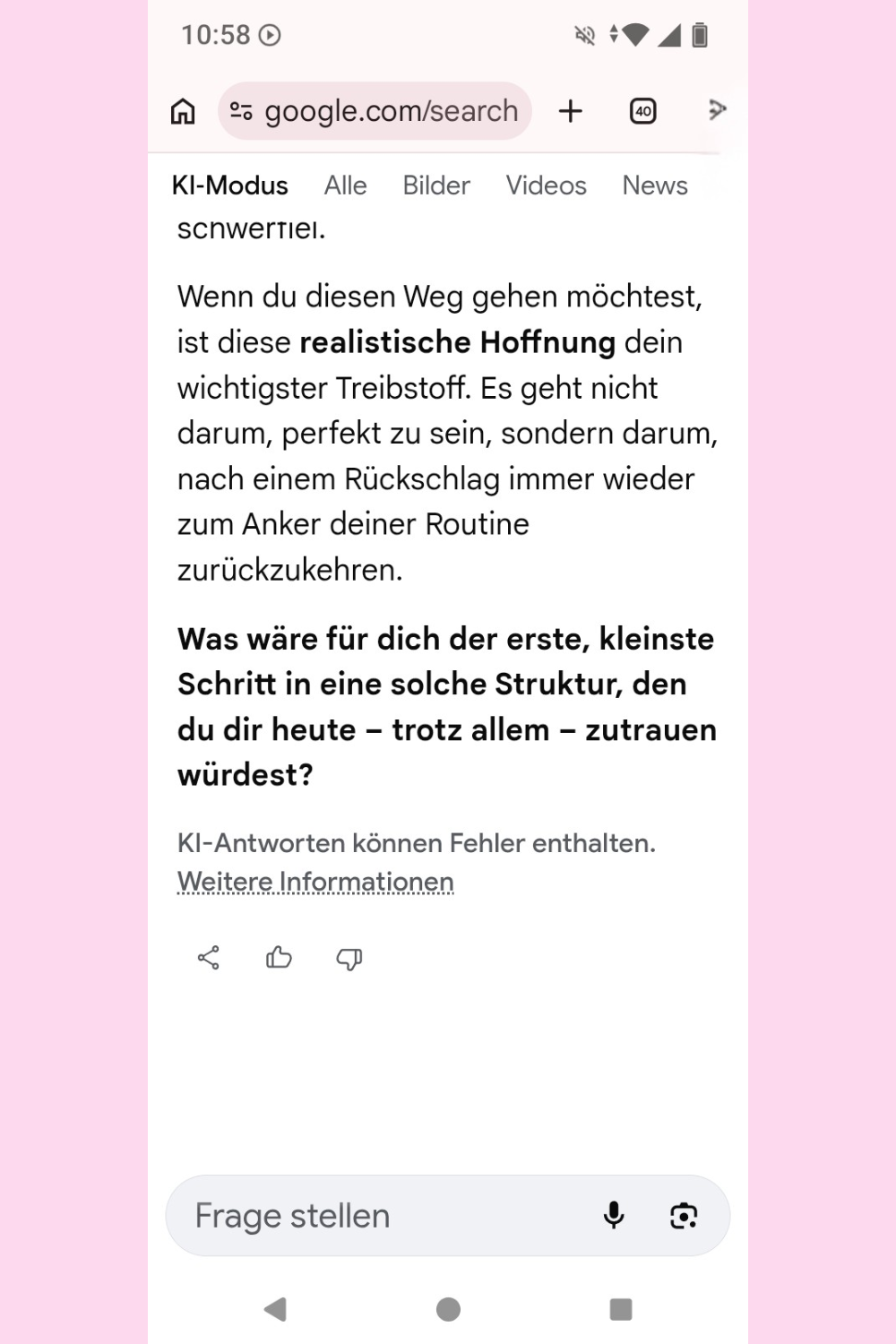Screen dimensions: 896x1344
Task: Open the tab switcher showing 40 tabs
Action: click(x=642, y=111)
